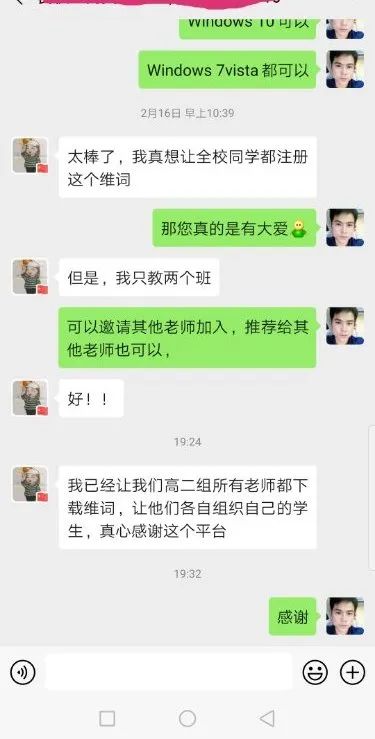The height and width of the screenshot is (739, 375).
Task: Switch to voice message input
Action: (23, 672)
